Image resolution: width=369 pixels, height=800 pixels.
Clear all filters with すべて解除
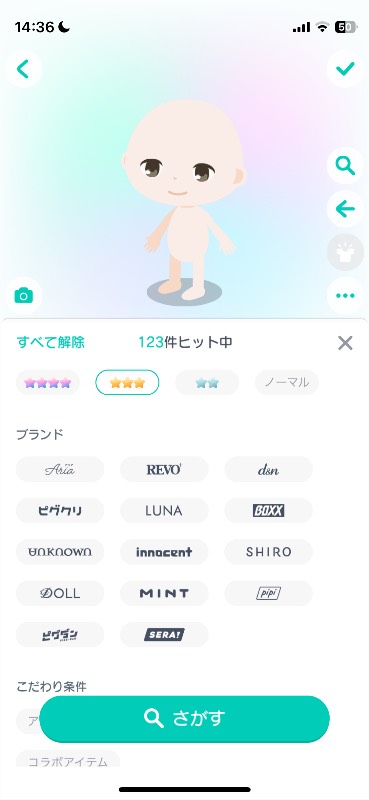pos(51,342)
